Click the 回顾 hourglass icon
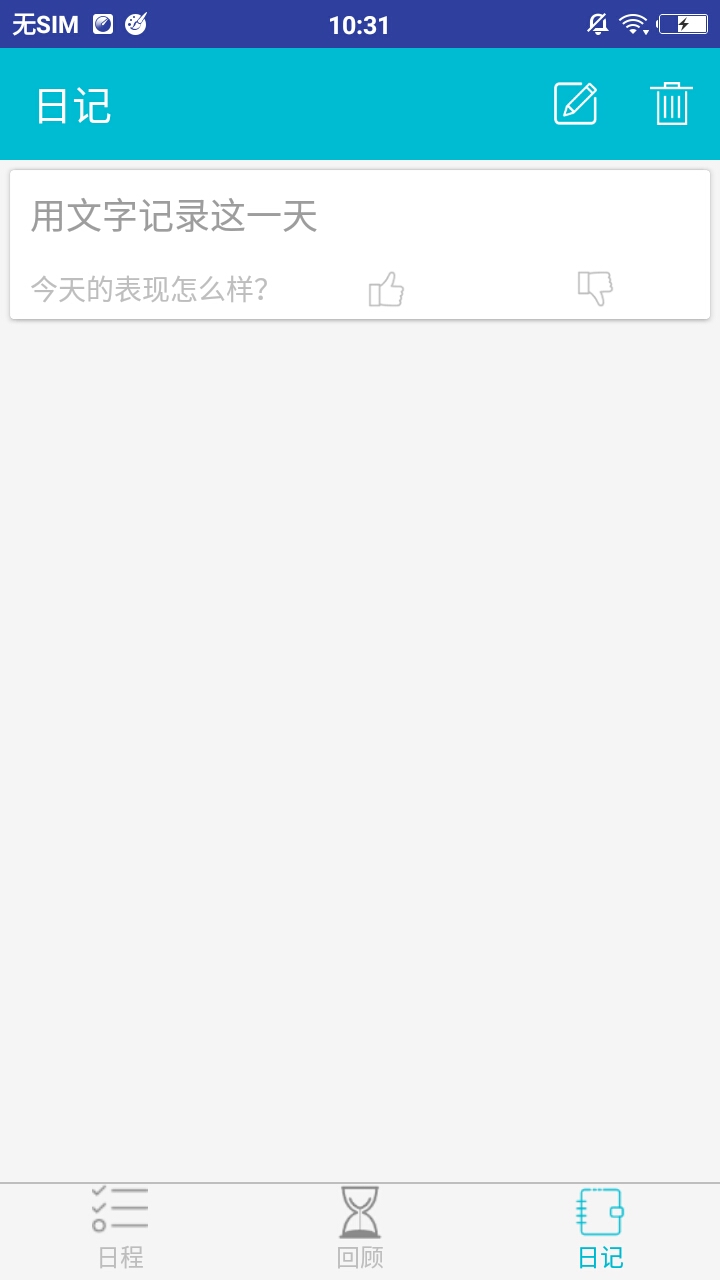Image resolution: width=720 pixels, height=1280 pixels. 360,1211
